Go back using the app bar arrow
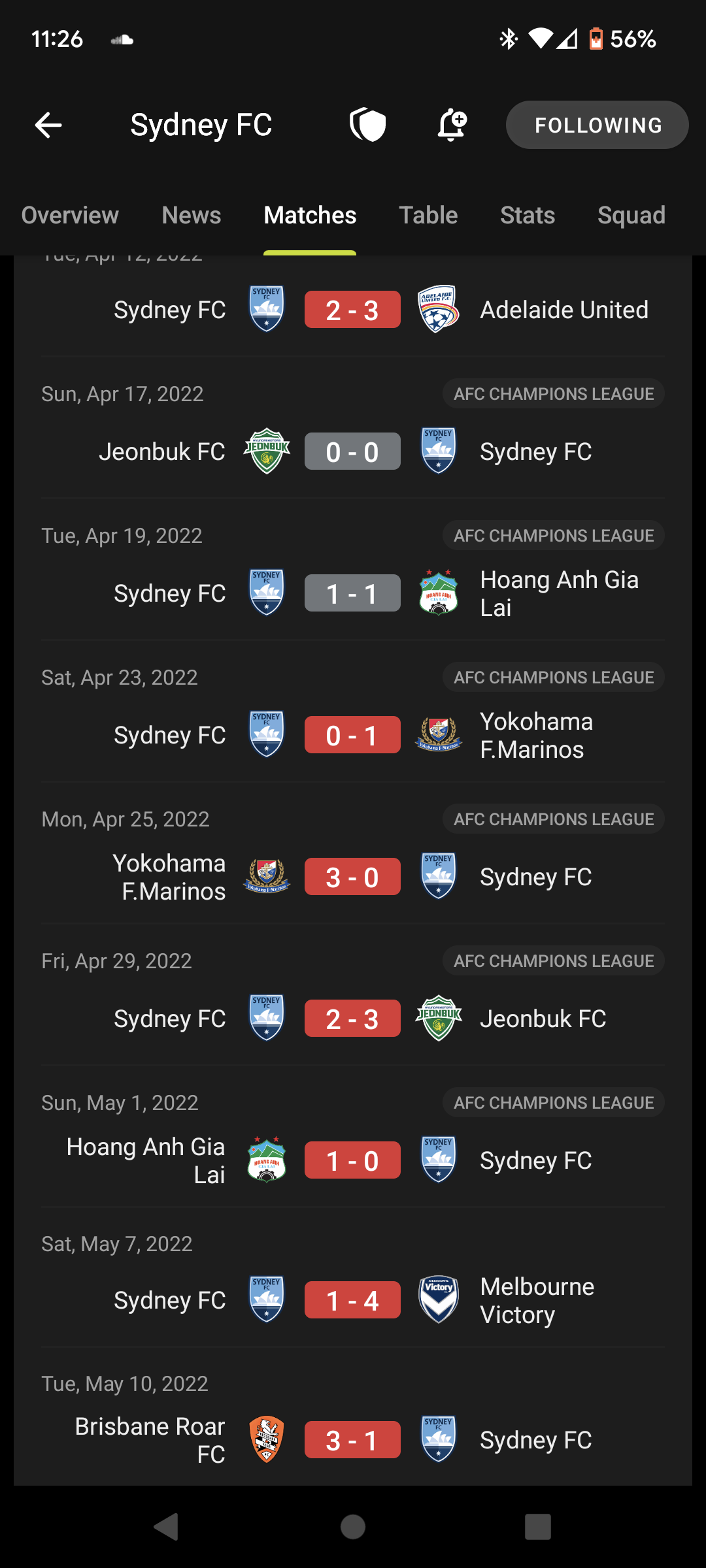Image resolution: width=706 pixels, height=1568 pixels. pyautogui.click(x=48, y=125)
